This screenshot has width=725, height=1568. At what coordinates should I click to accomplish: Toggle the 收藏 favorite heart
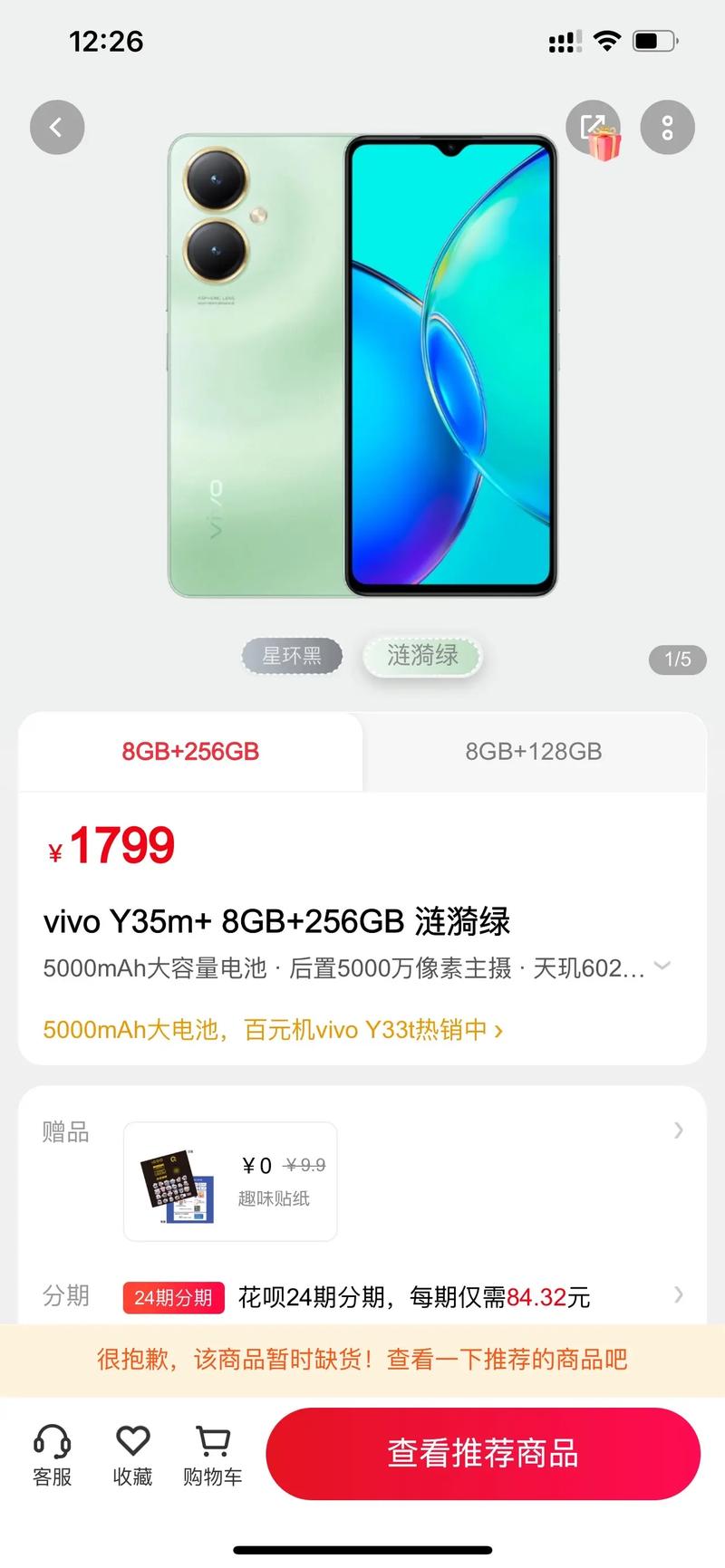click(x=131, y=1454)
